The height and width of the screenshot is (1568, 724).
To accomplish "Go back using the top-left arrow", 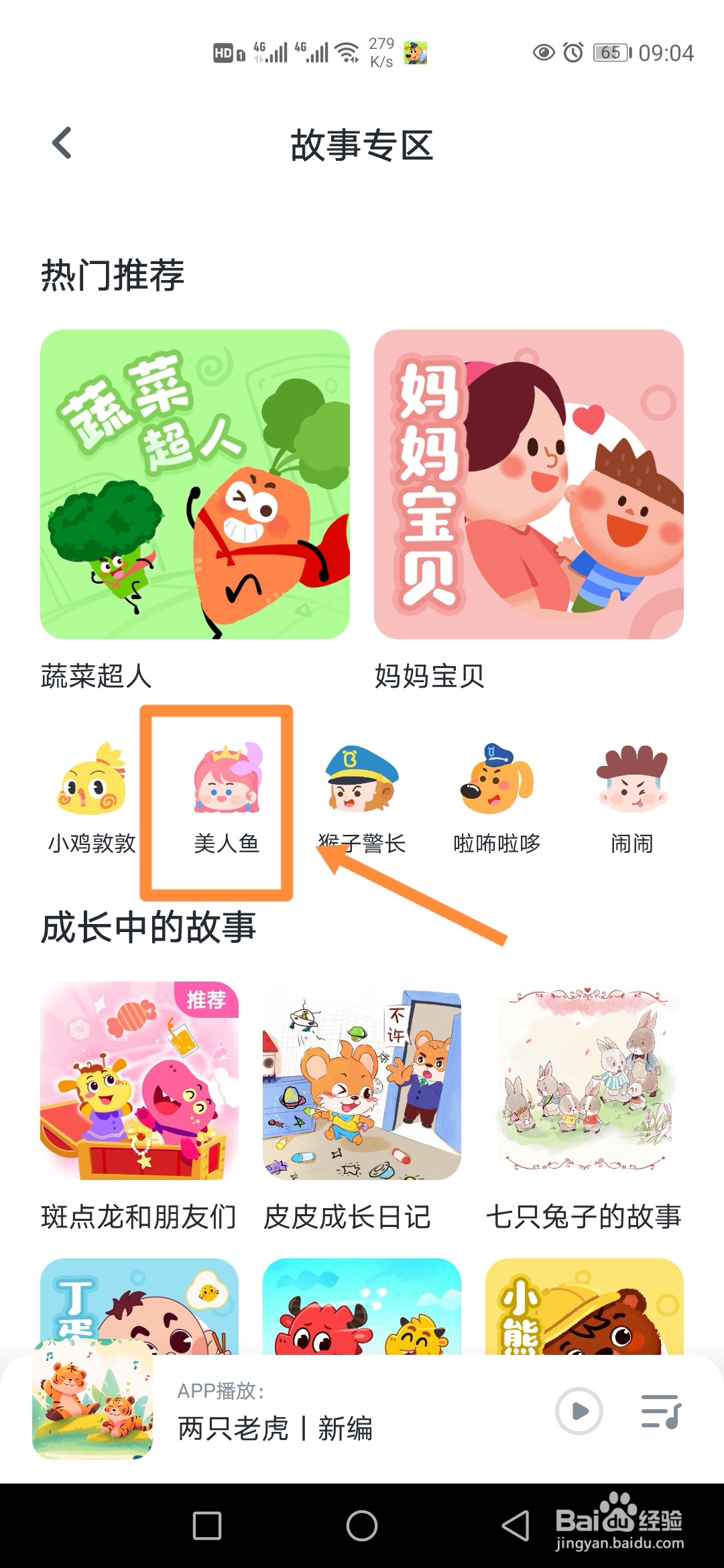I will pyautogui.click(x=62, y=143).
